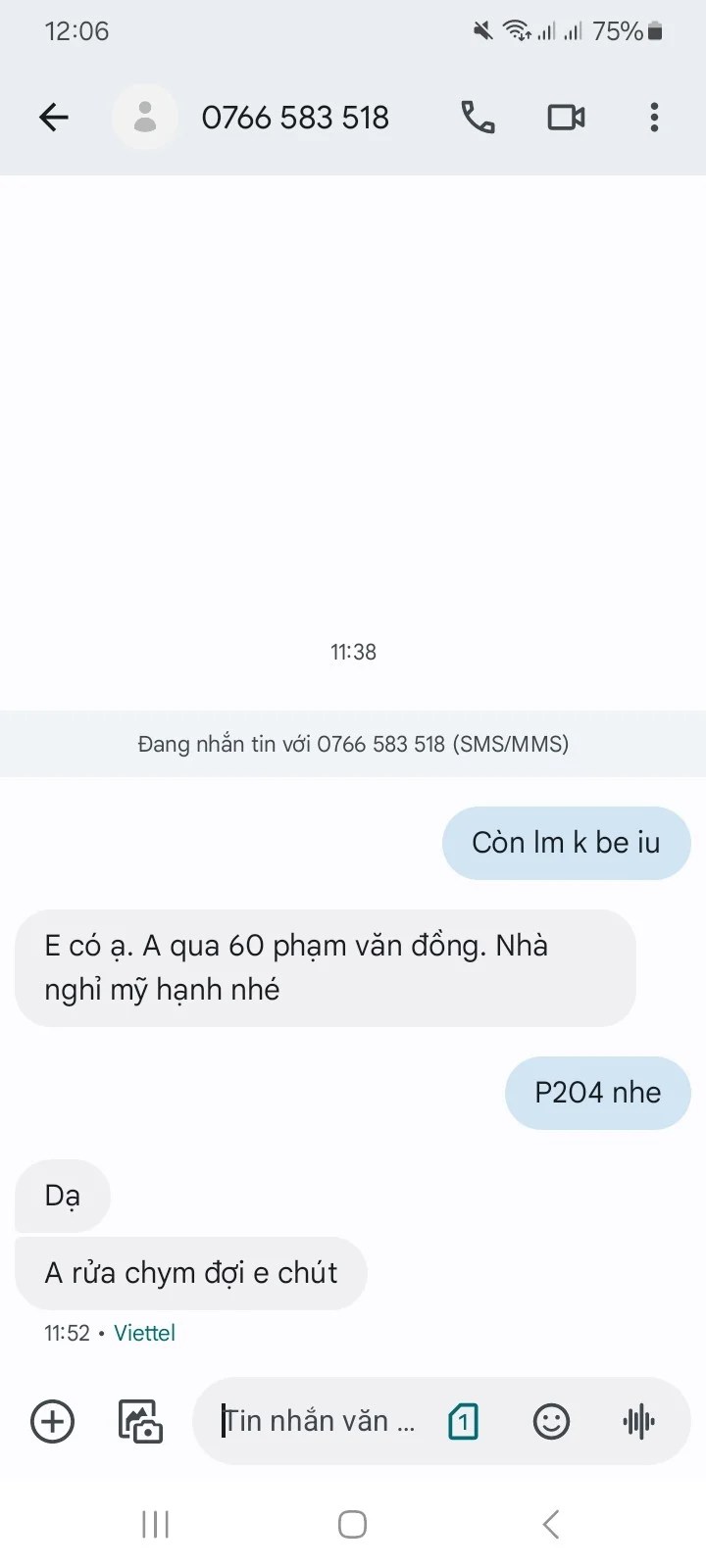Start a voice call with 0766 583 518
Viewport: 706px width, 1568px height.
pos(478,118)
